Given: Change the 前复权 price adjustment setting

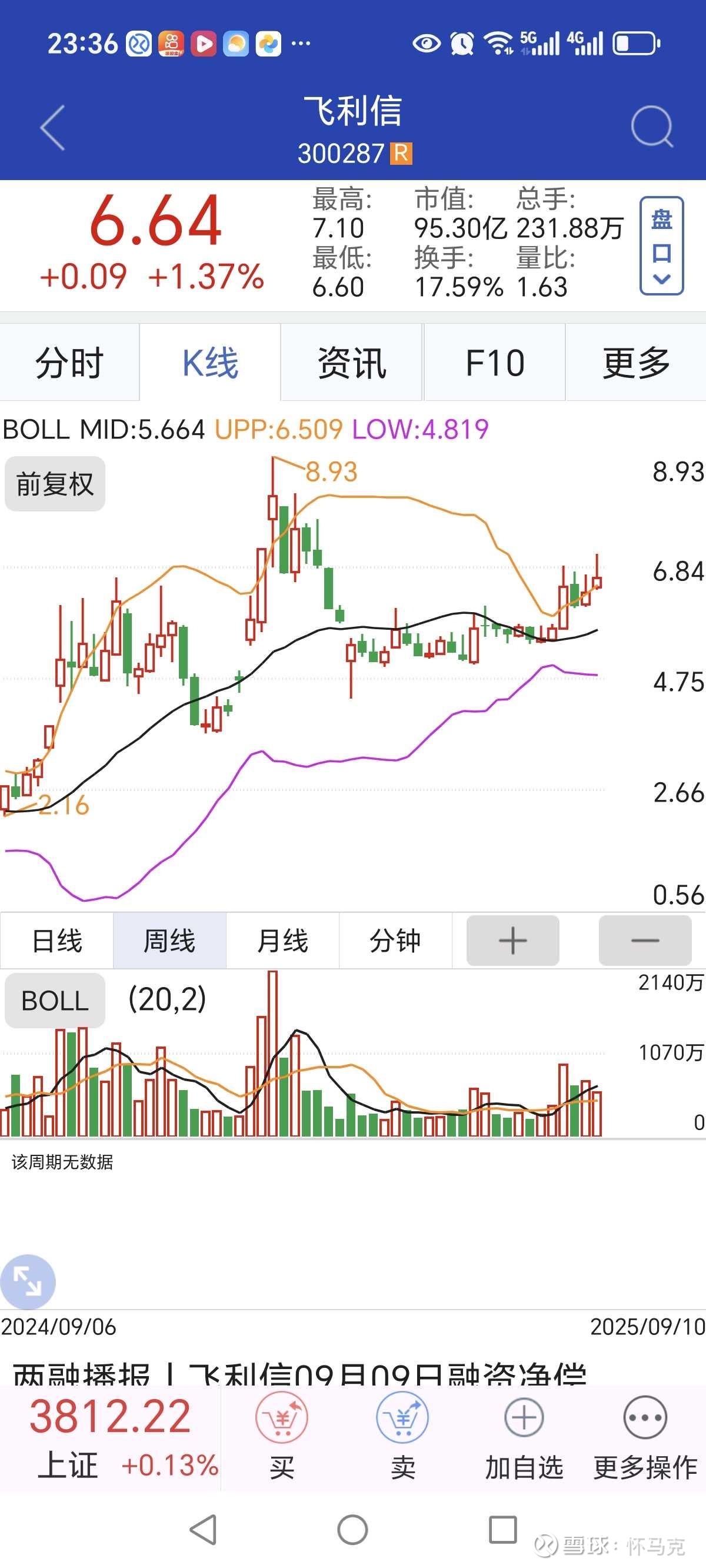Looking at the screenshot, I should [x=55, y=484].
